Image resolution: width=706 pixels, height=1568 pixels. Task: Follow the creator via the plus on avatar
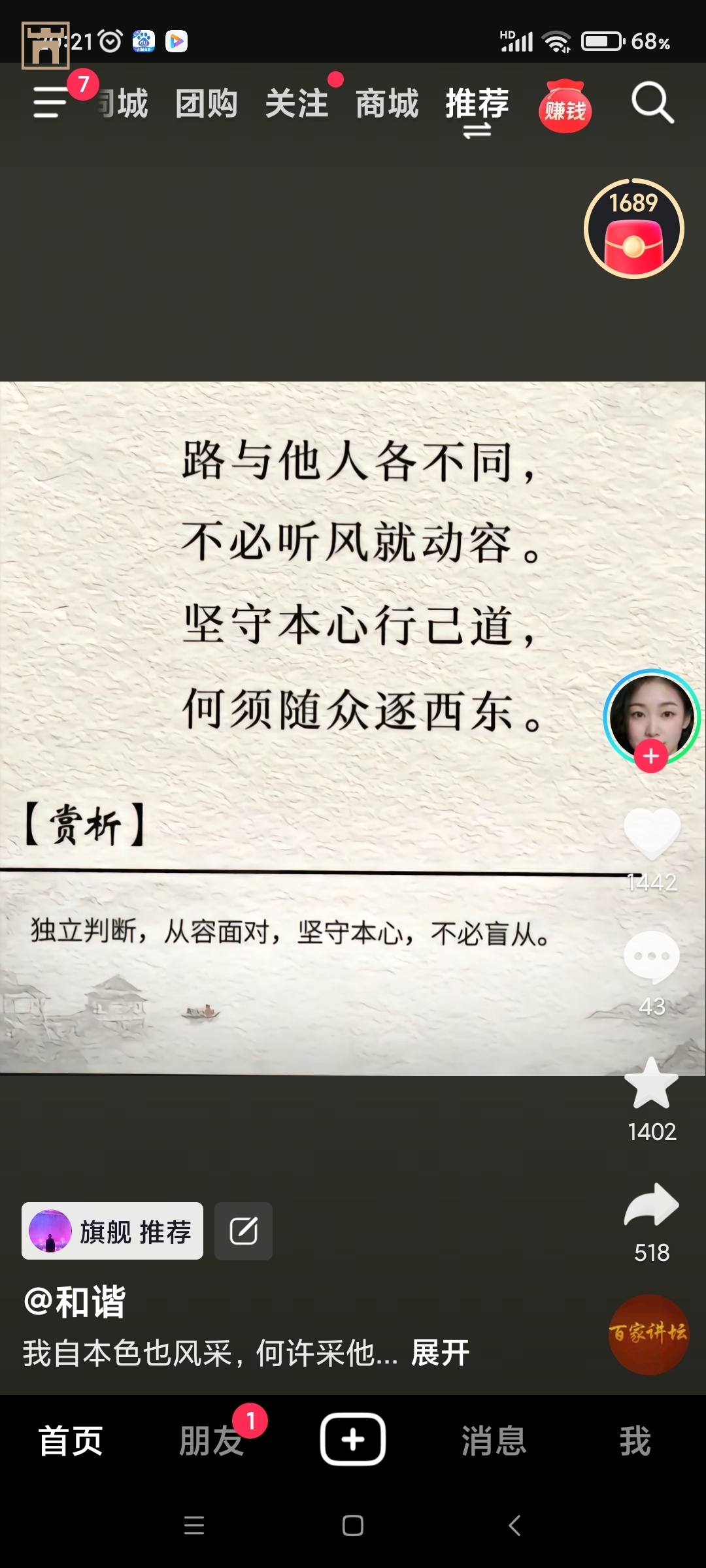tap(651, 757)
